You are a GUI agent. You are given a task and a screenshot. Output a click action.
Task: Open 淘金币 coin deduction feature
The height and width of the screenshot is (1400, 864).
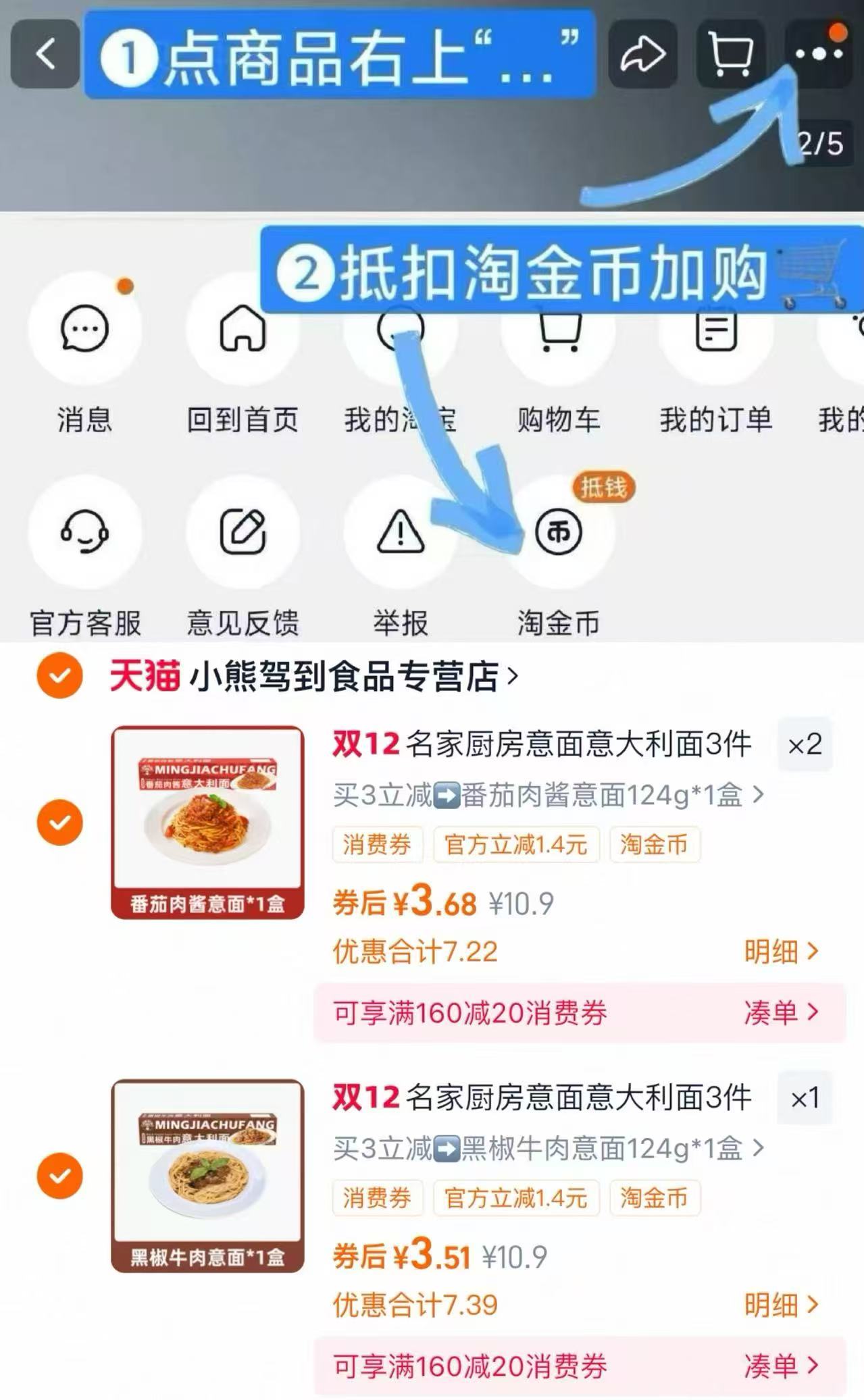558,534
